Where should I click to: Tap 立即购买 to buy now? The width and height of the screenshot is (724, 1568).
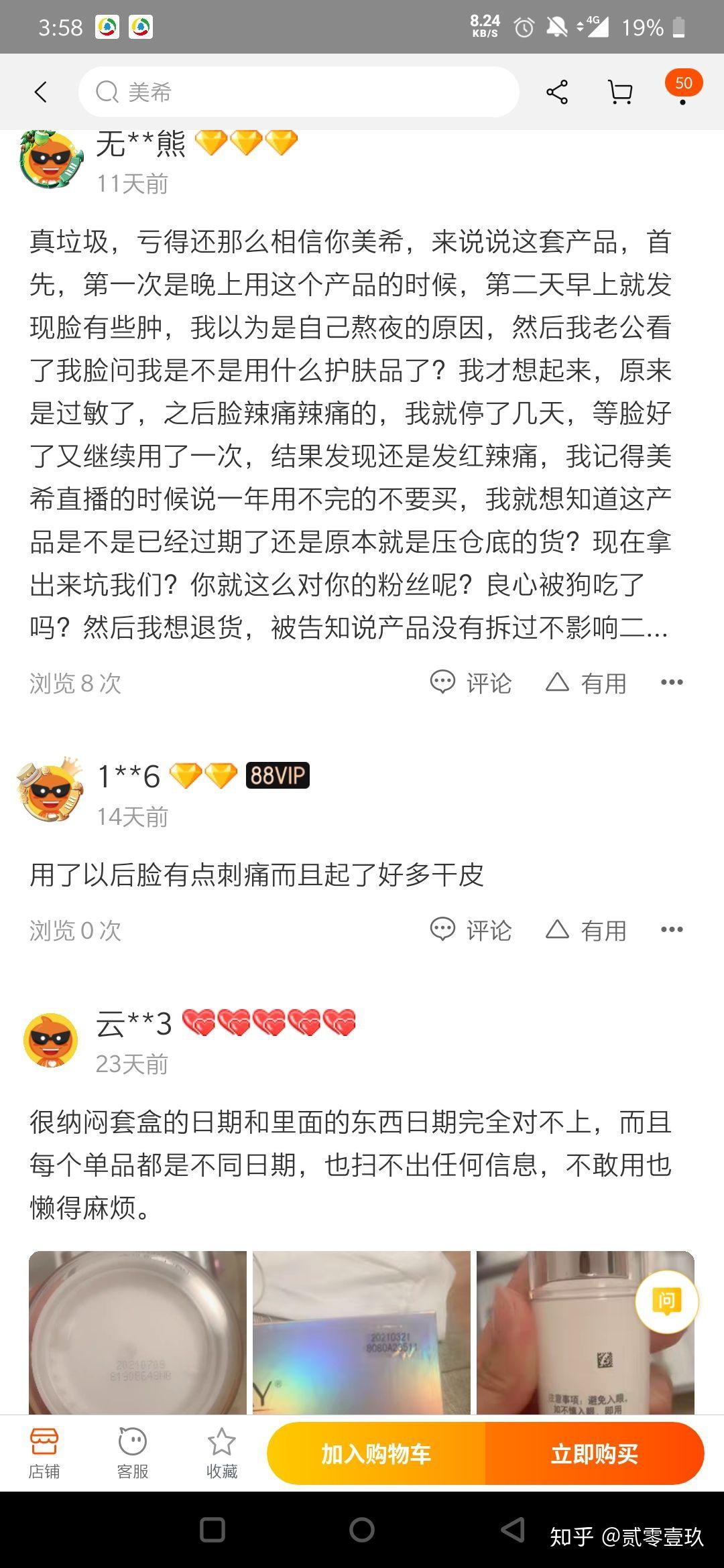point(595,1453)
